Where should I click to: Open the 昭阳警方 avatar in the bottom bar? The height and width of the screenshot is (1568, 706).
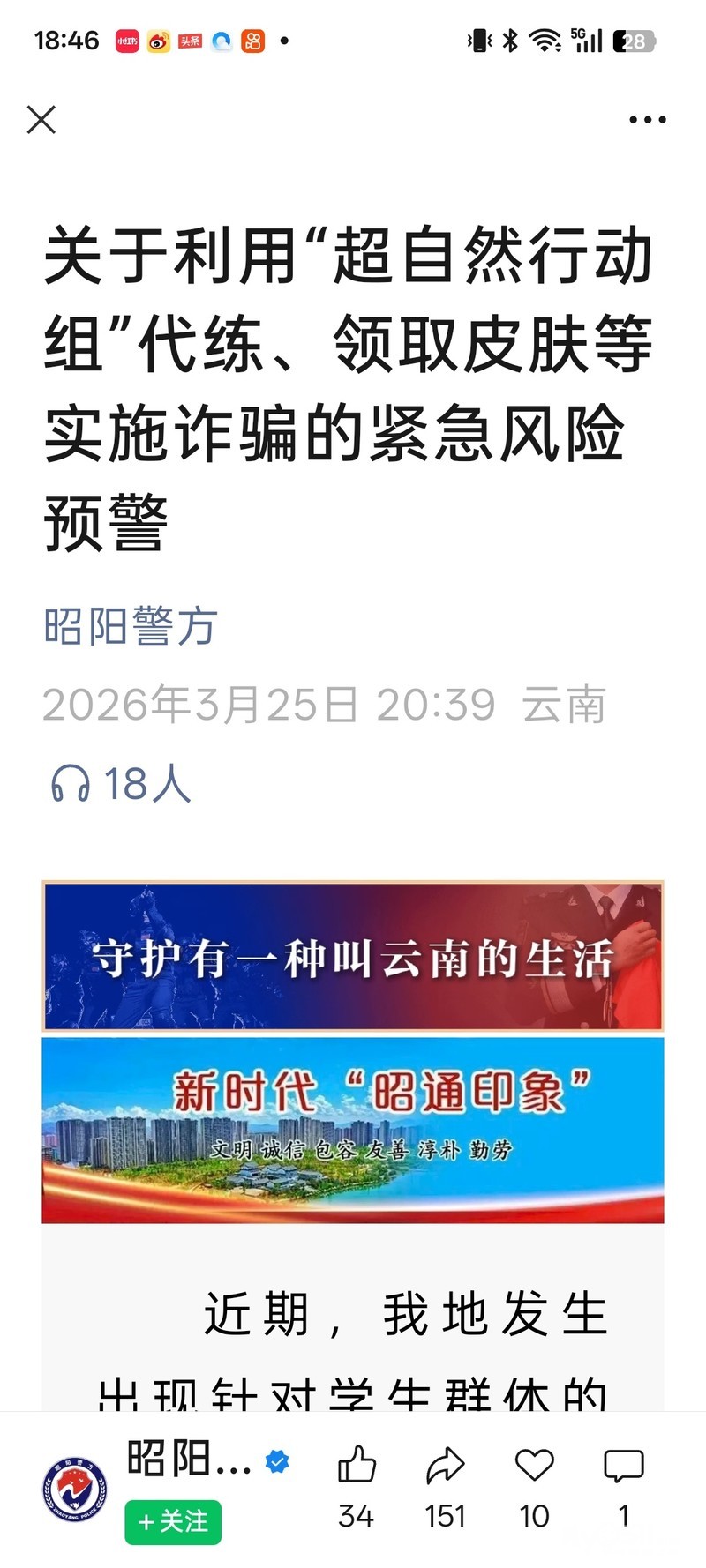pos(76,1489)
